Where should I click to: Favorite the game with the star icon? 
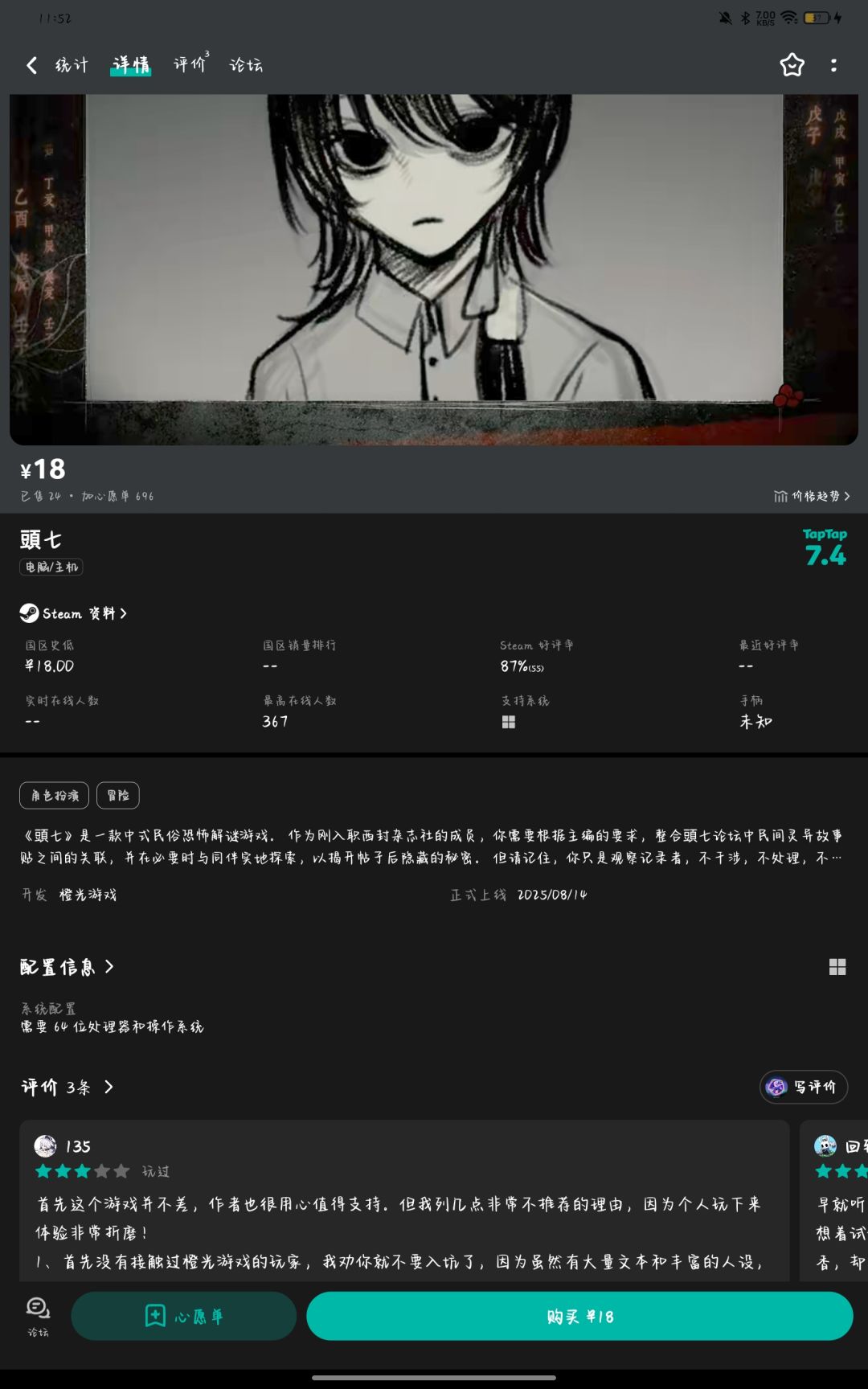pos(792,65)
